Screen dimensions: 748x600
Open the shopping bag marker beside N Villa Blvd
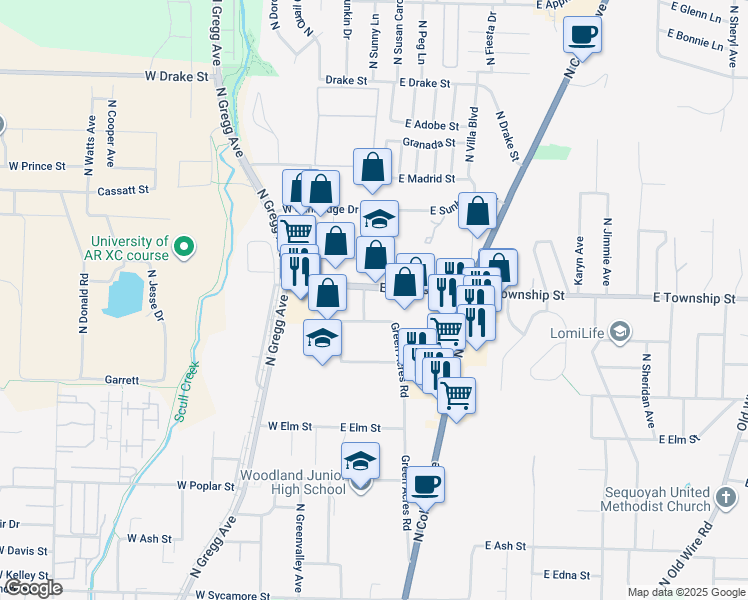coord(478,211)
